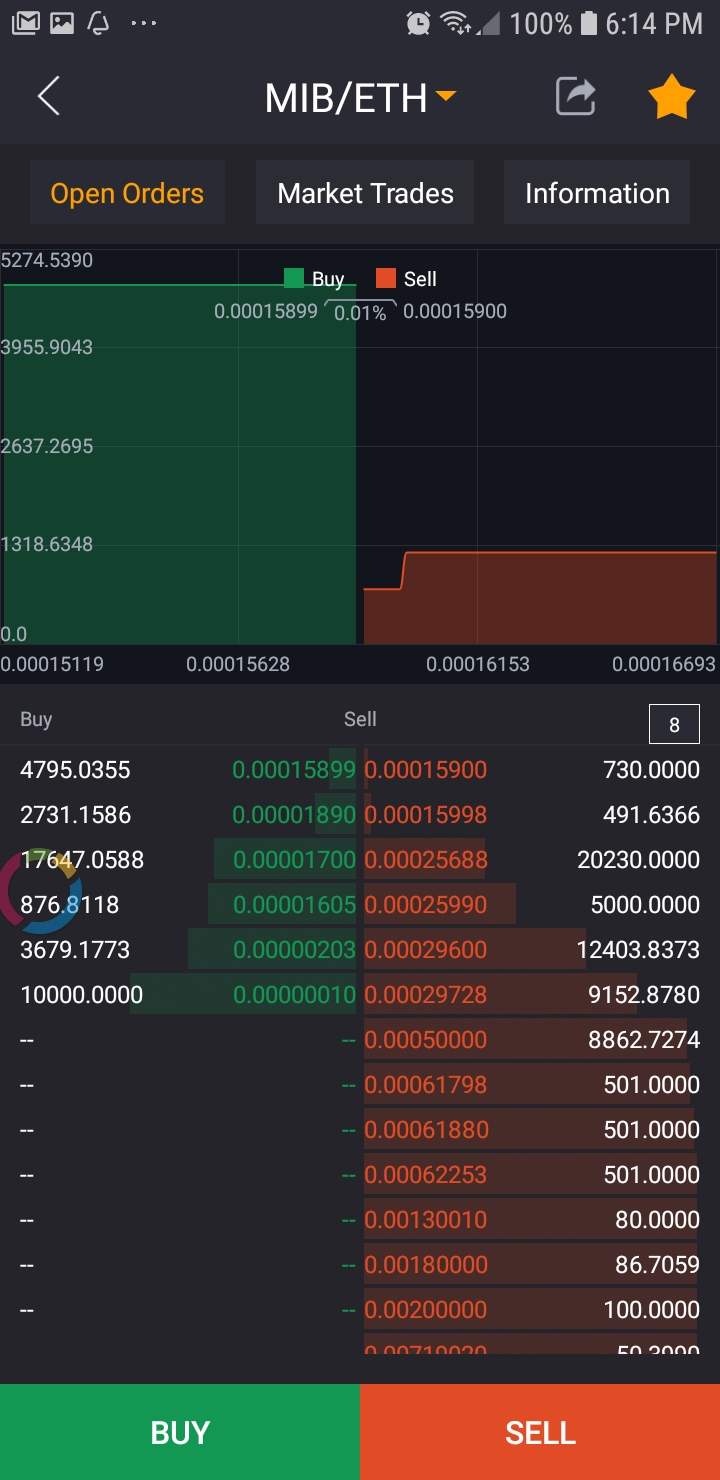Pick the sell order priced 0.00025688
This screenshot has width=720, height=1480.
point(426,860)
